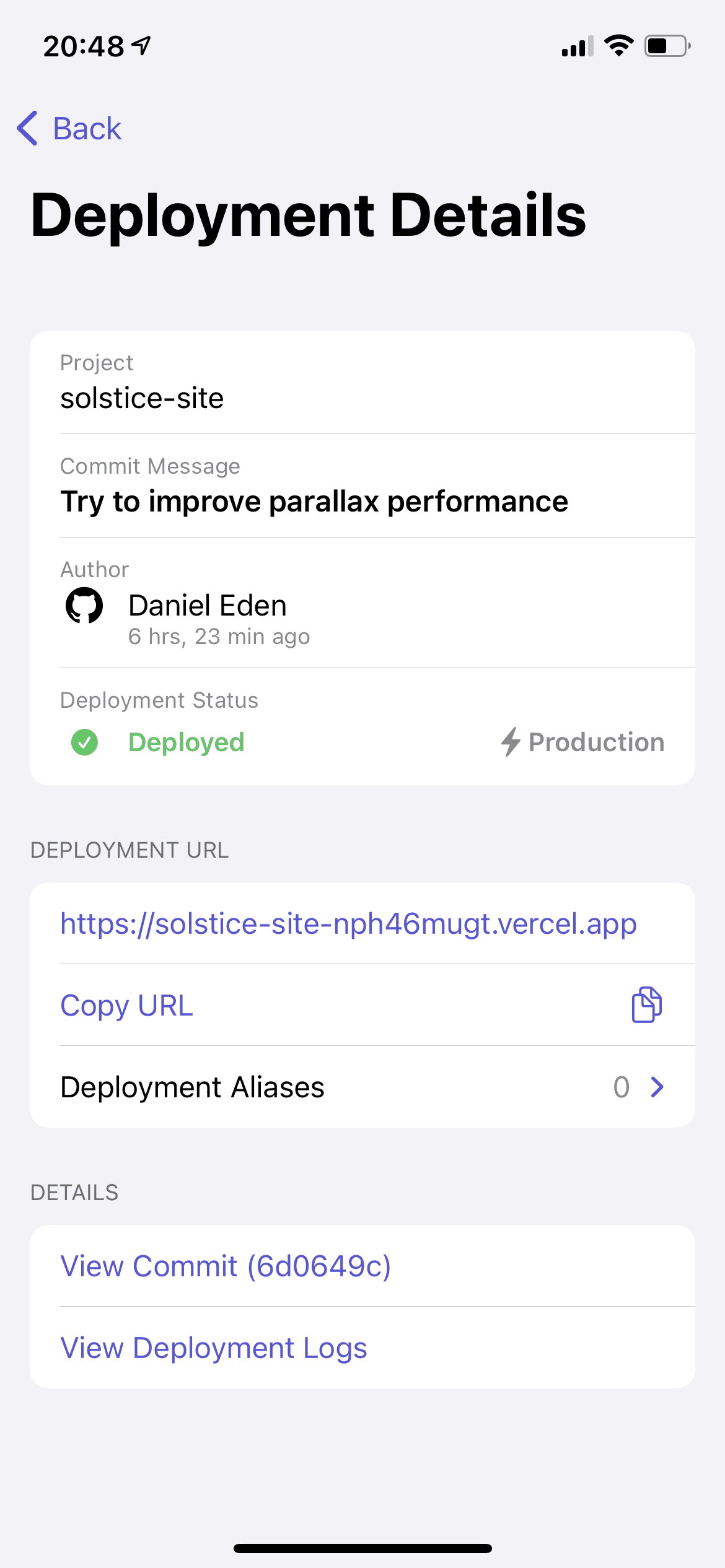Go back to the previous screen

(x=69, y=129)
